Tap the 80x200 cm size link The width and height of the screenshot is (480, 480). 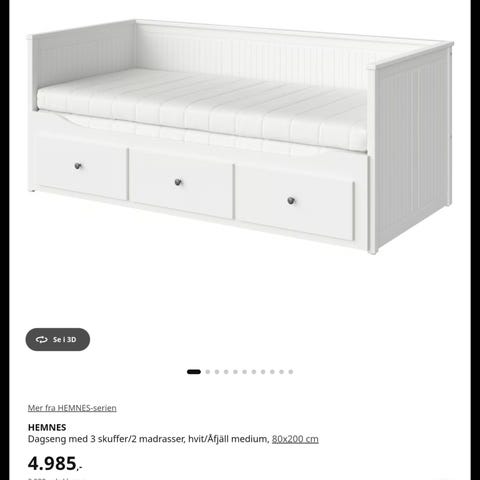pos(295,439)
